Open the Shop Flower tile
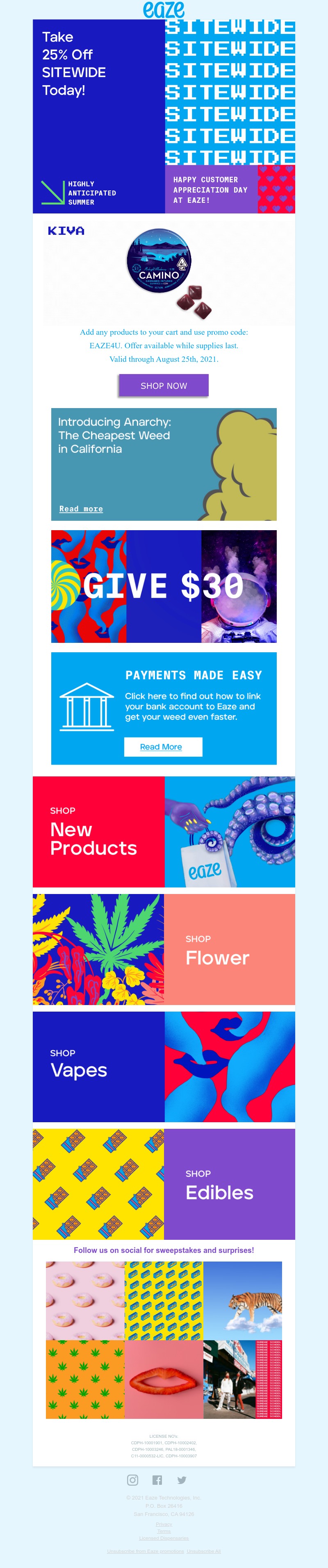 click(164, 949)
